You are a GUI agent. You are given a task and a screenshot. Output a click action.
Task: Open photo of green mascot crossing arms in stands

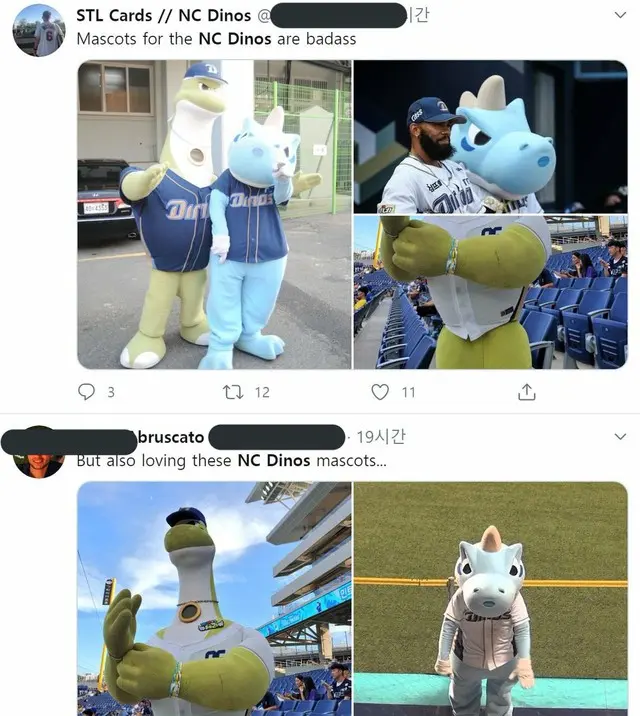point(490,292)
